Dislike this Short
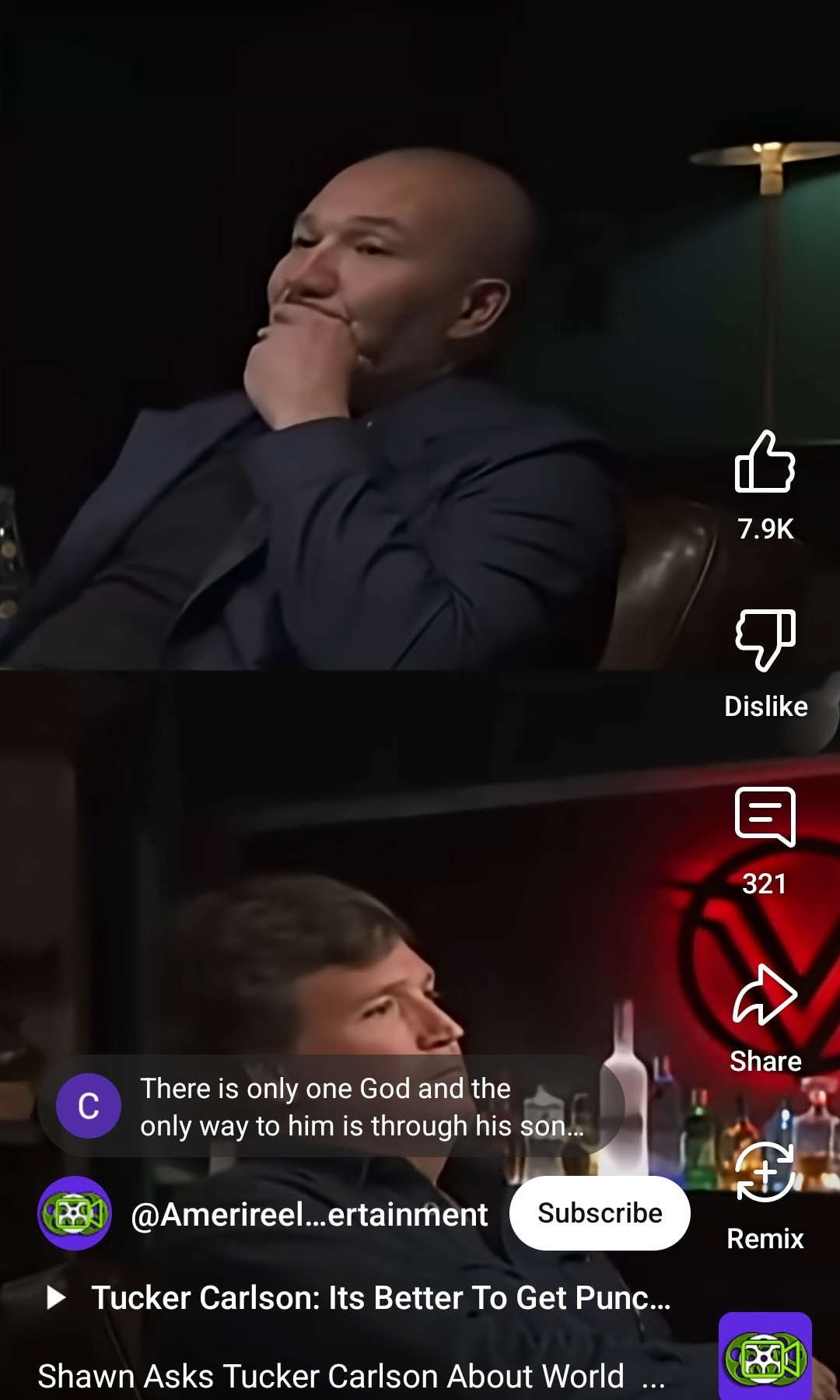This screenshot has height=1400, width=840. (765, 640)
